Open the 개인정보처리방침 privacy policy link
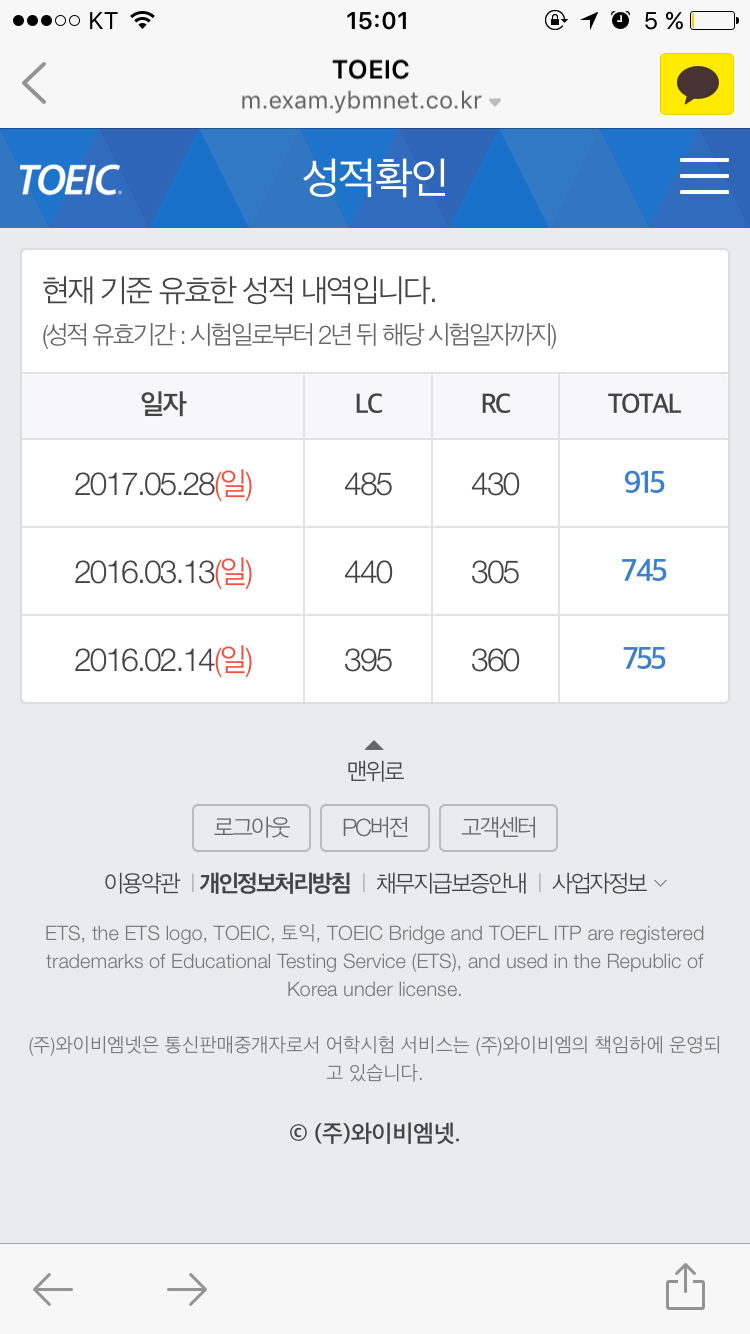 coord(275,883)
